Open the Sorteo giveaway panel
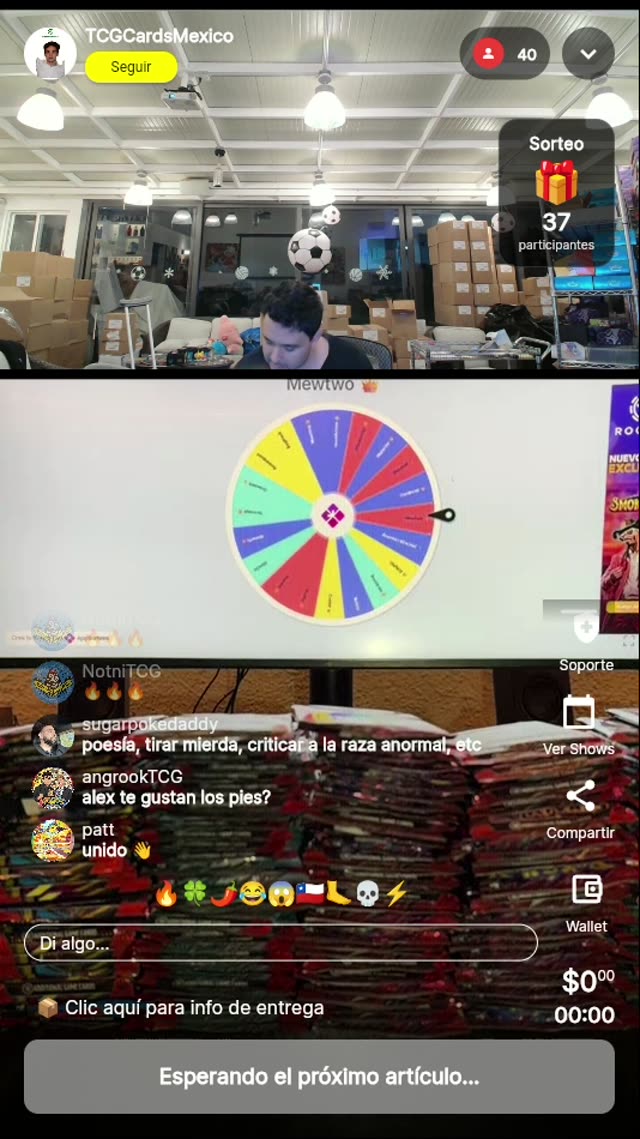 coord(556,195)
